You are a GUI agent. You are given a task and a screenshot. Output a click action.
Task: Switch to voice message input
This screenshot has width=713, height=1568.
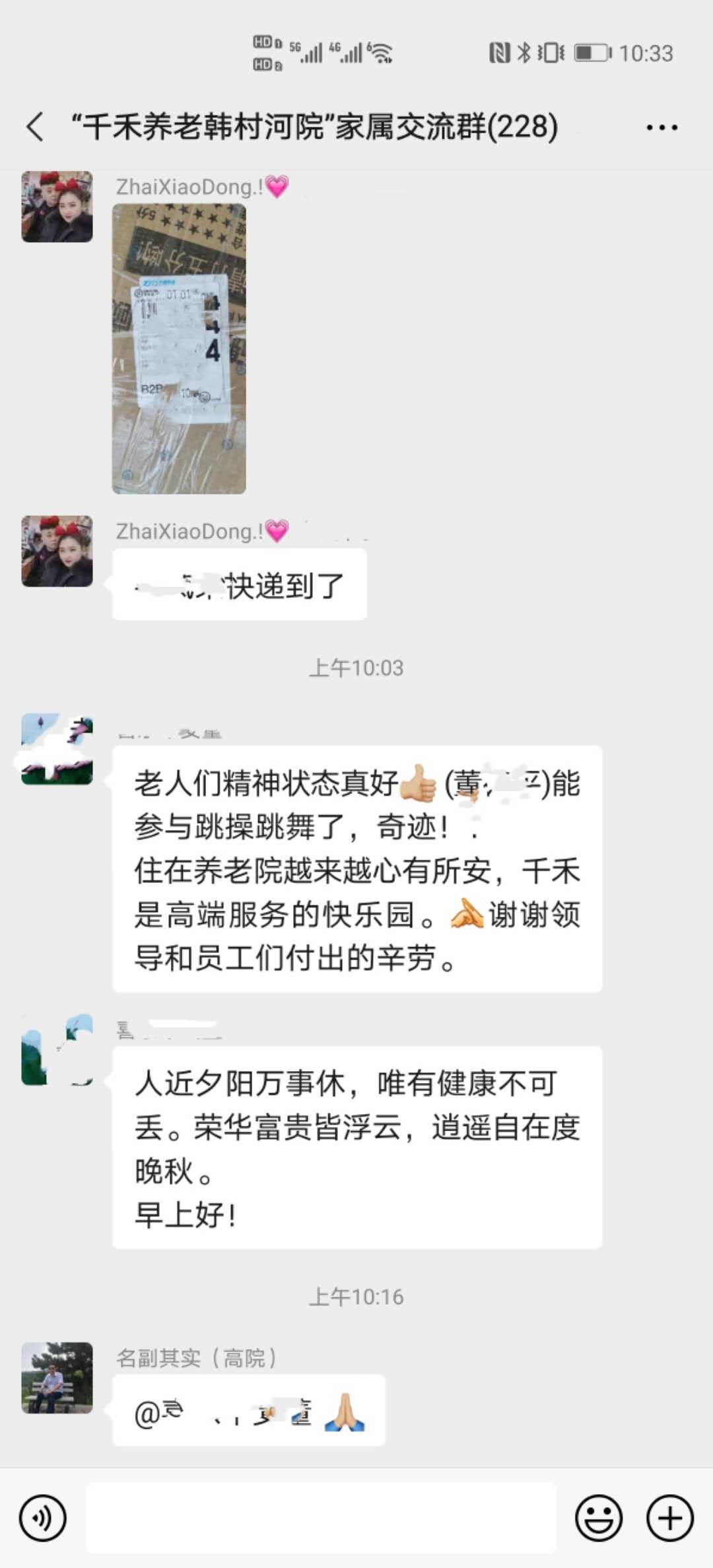click(43, 1518)
